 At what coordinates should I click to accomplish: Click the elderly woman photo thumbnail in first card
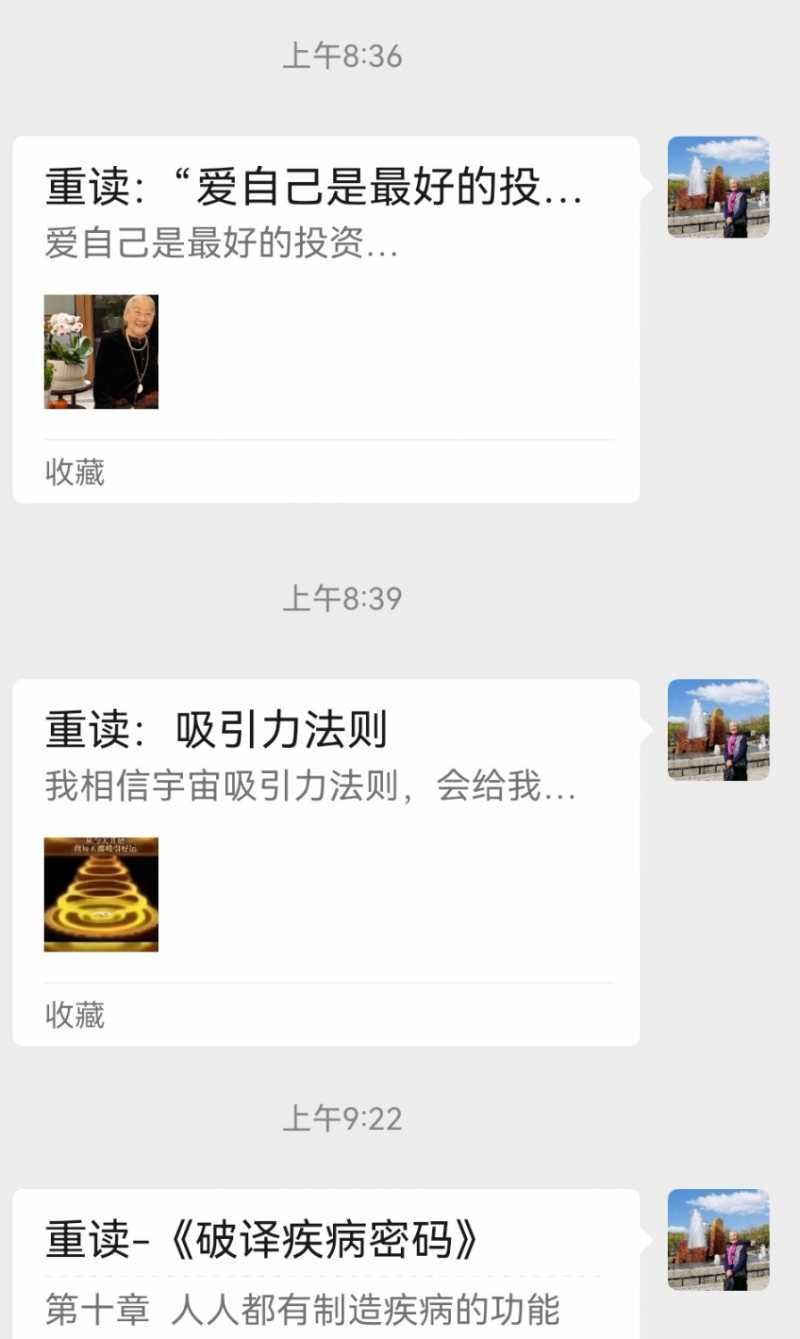click(x=100, y=351)
